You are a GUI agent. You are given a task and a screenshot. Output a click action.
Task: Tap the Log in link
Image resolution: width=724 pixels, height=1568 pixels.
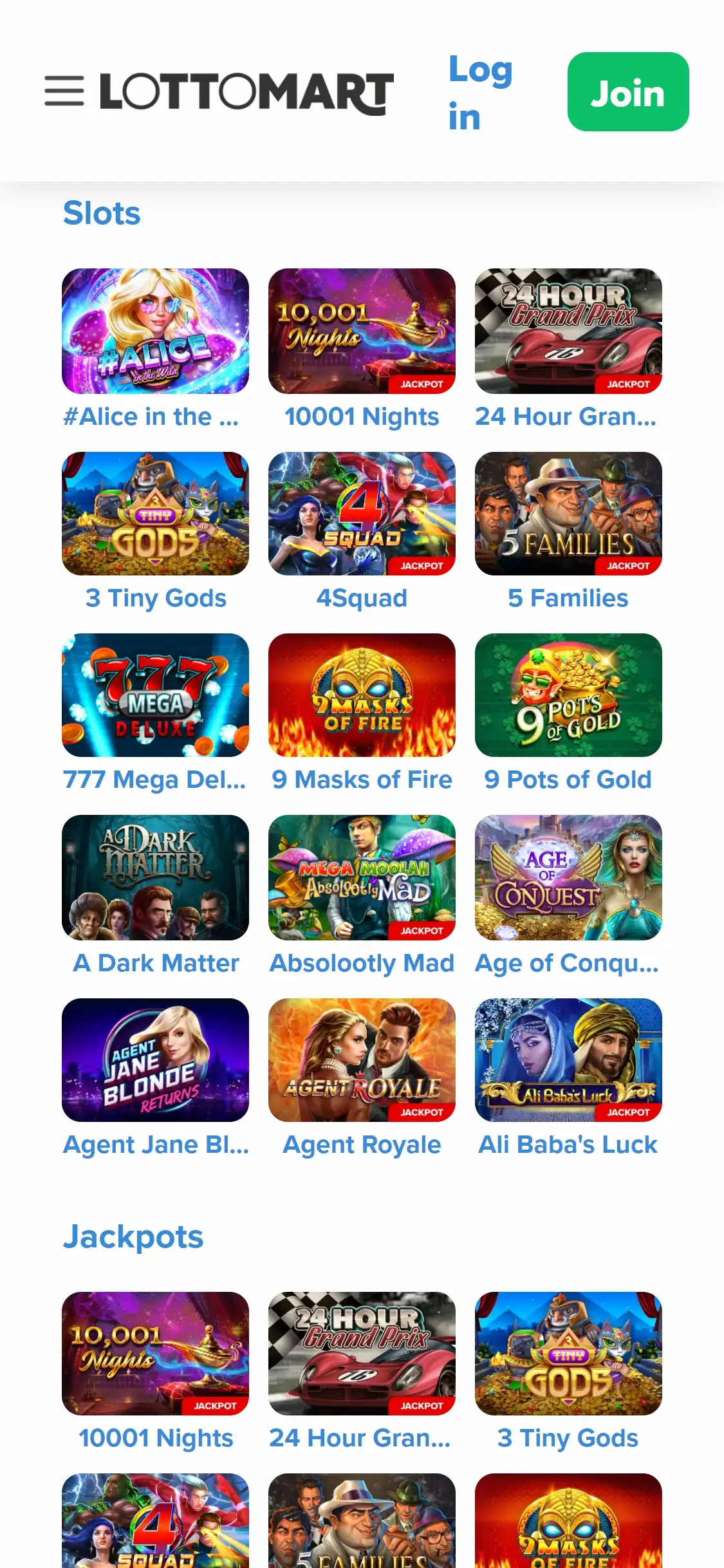coord(479,93)
